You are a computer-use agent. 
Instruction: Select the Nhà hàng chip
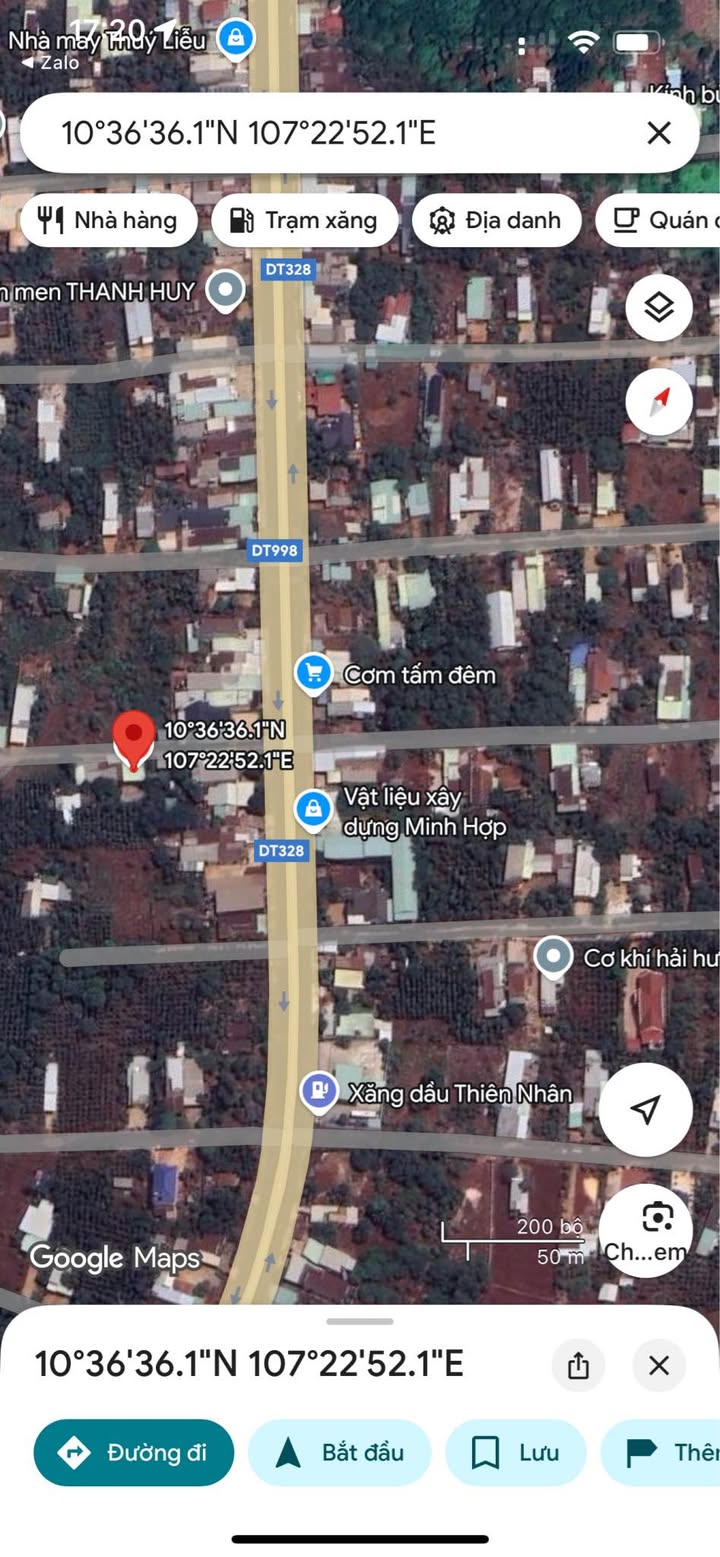(108, 220)
